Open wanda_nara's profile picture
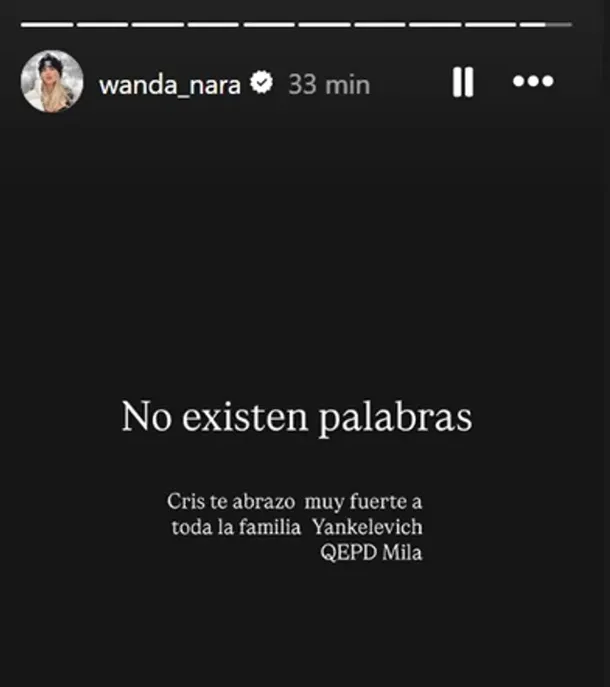The width and height of the screenshot is (610, 687). point(52,81)
